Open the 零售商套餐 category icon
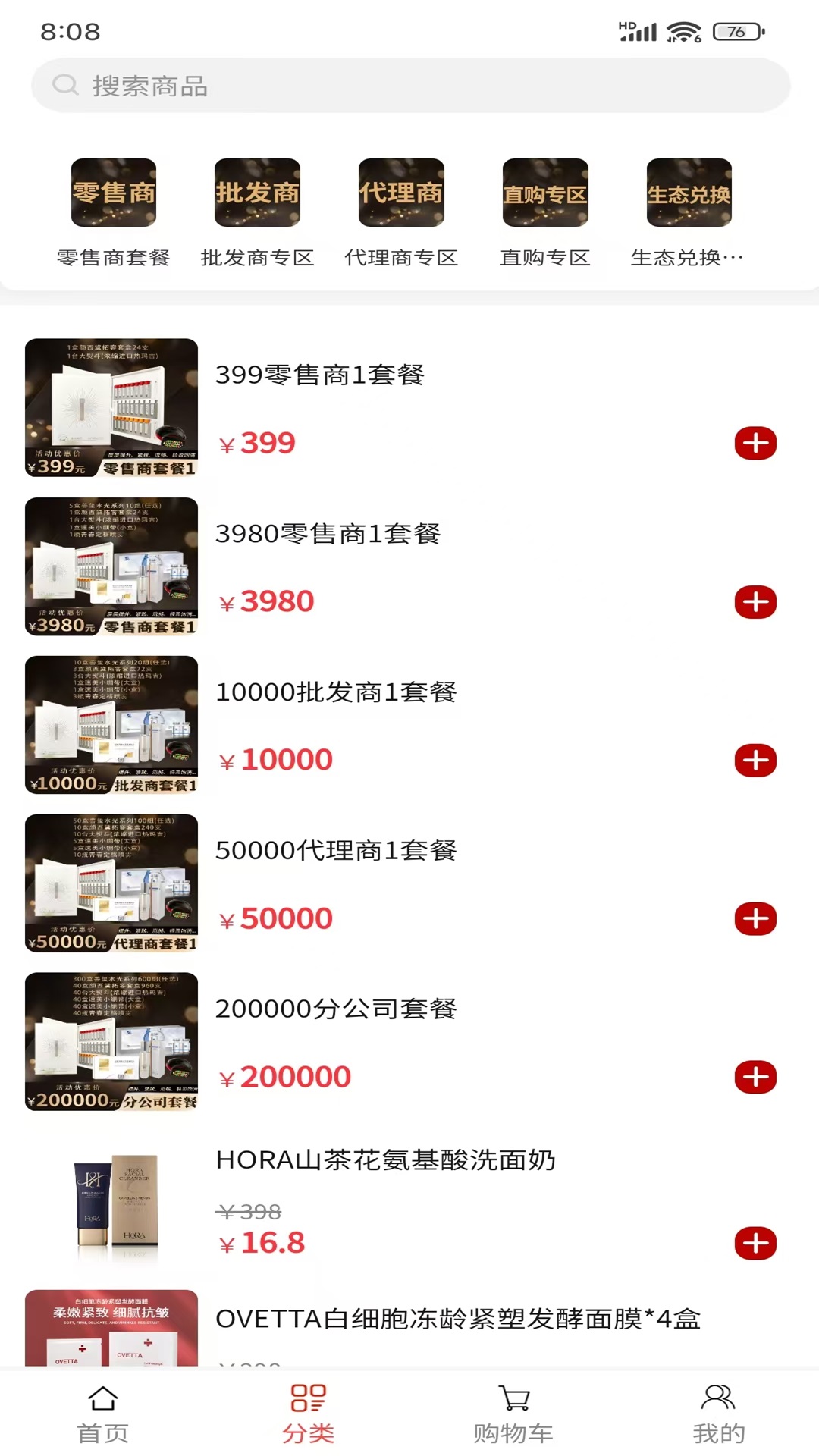Image resolution: width=819 pixels, height=1456 pixels. (x=115, y=193)
